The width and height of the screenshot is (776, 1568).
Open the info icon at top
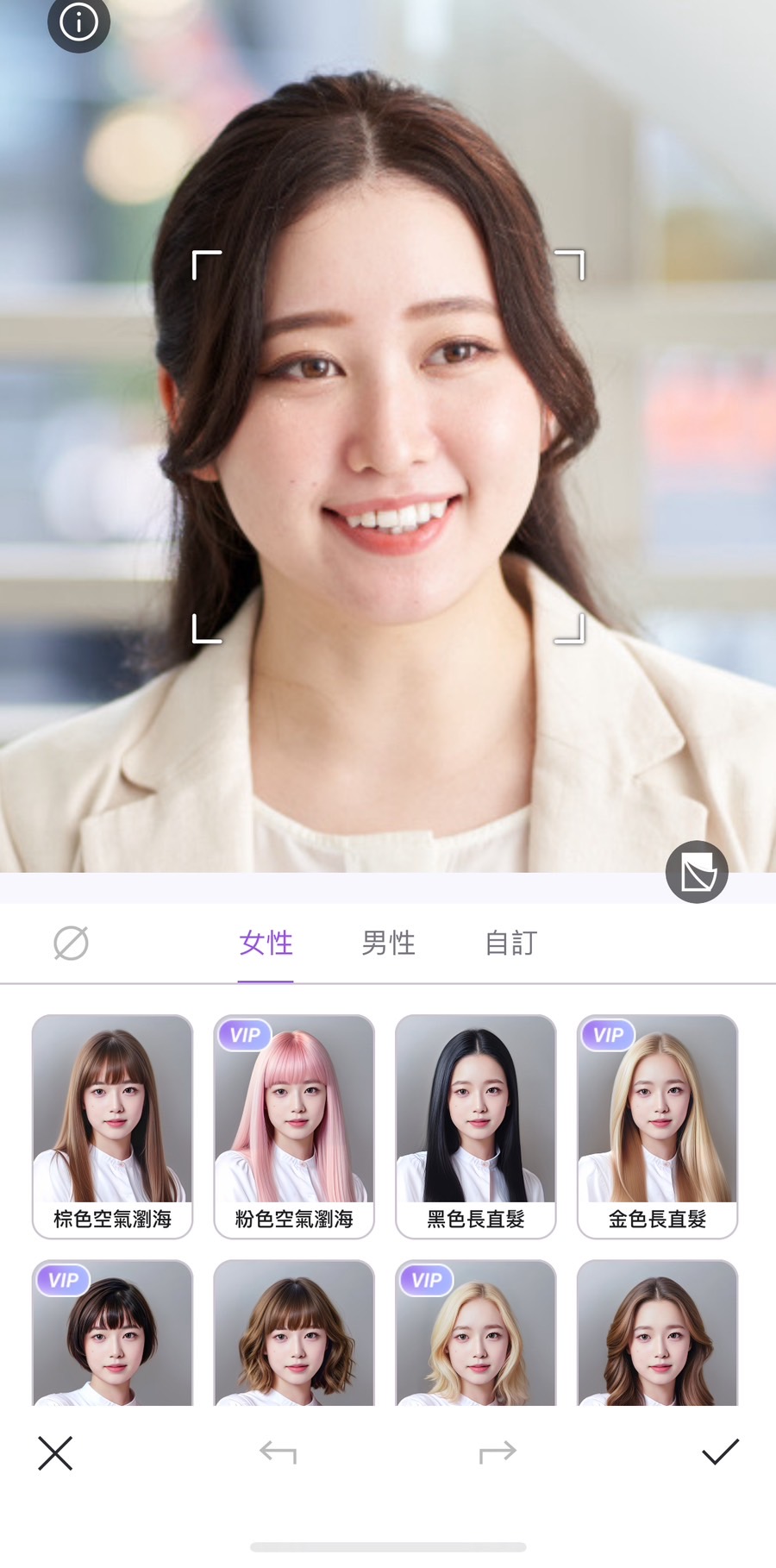pos(78,22)
